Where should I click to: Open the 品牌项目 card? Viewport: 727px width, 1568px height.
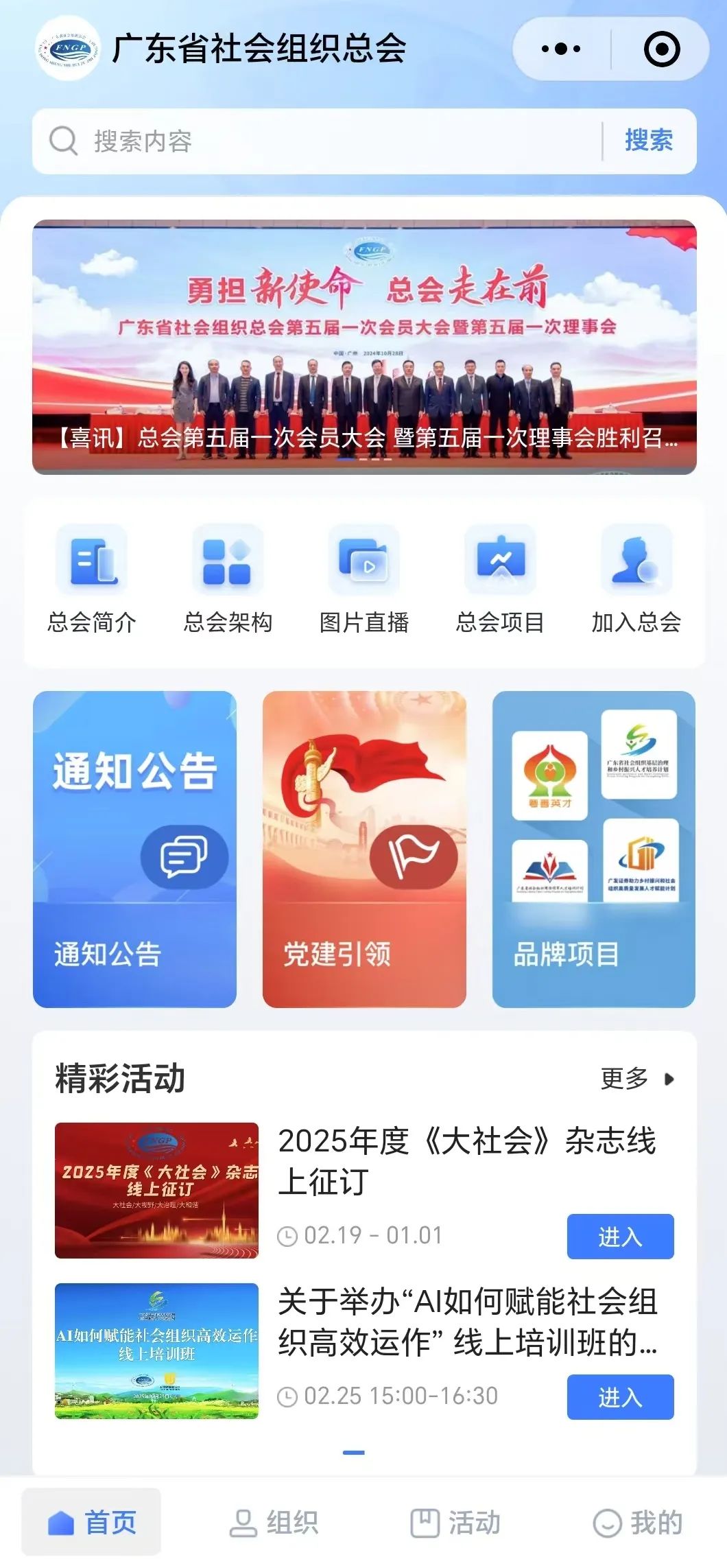tap(594, 849)
